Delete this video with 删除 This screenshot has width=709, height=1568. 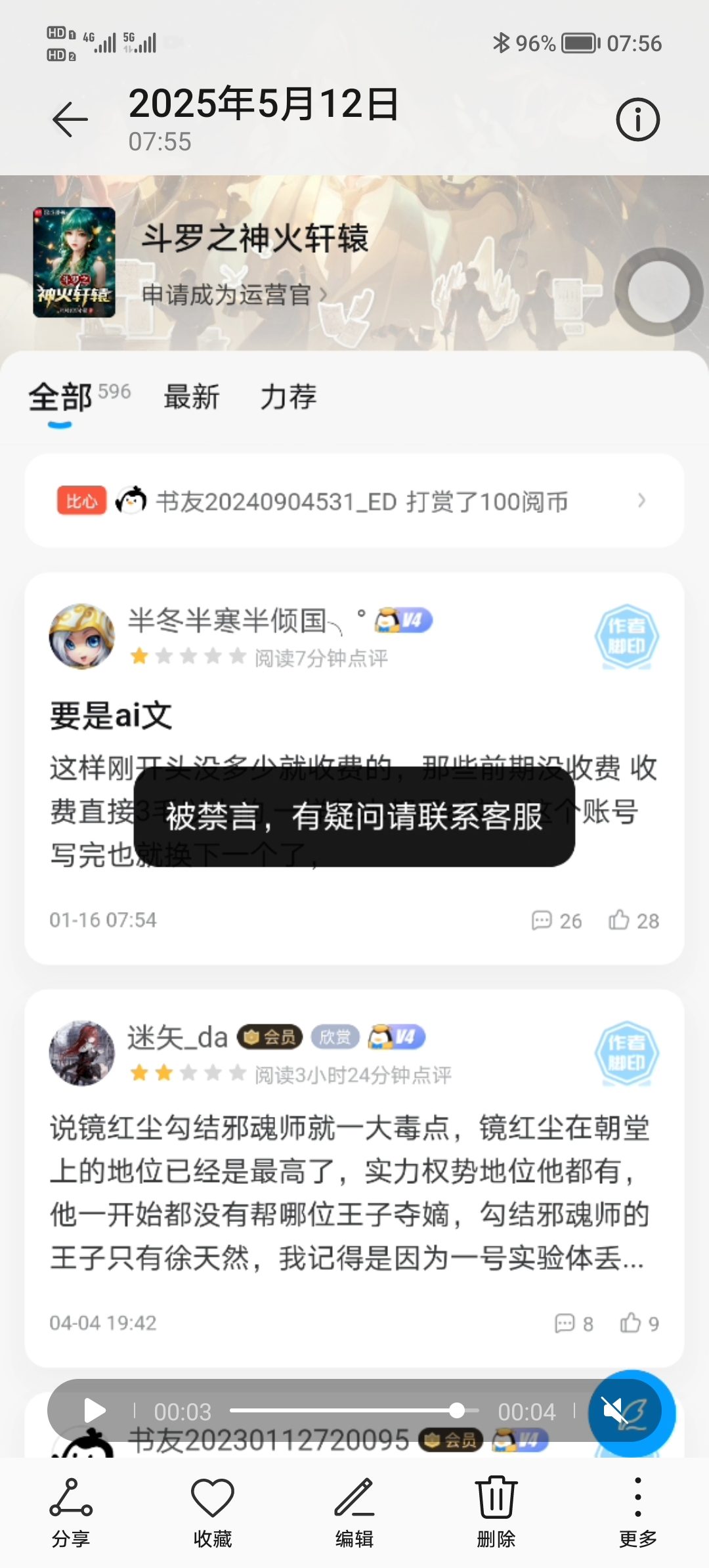[x=496, y=1512]
